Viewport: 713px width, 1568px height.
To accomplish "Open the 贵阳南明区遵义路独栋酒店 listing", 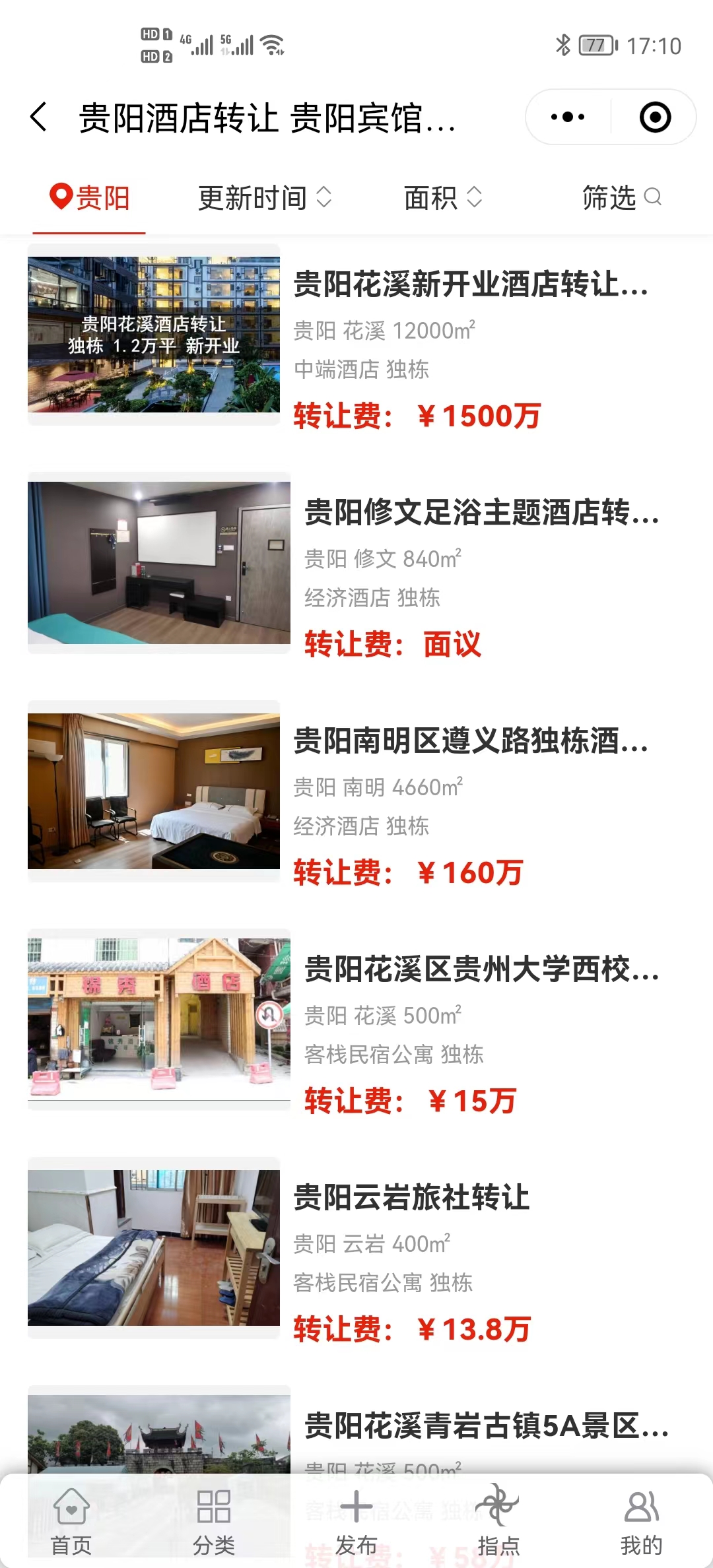I will point(470,741).
